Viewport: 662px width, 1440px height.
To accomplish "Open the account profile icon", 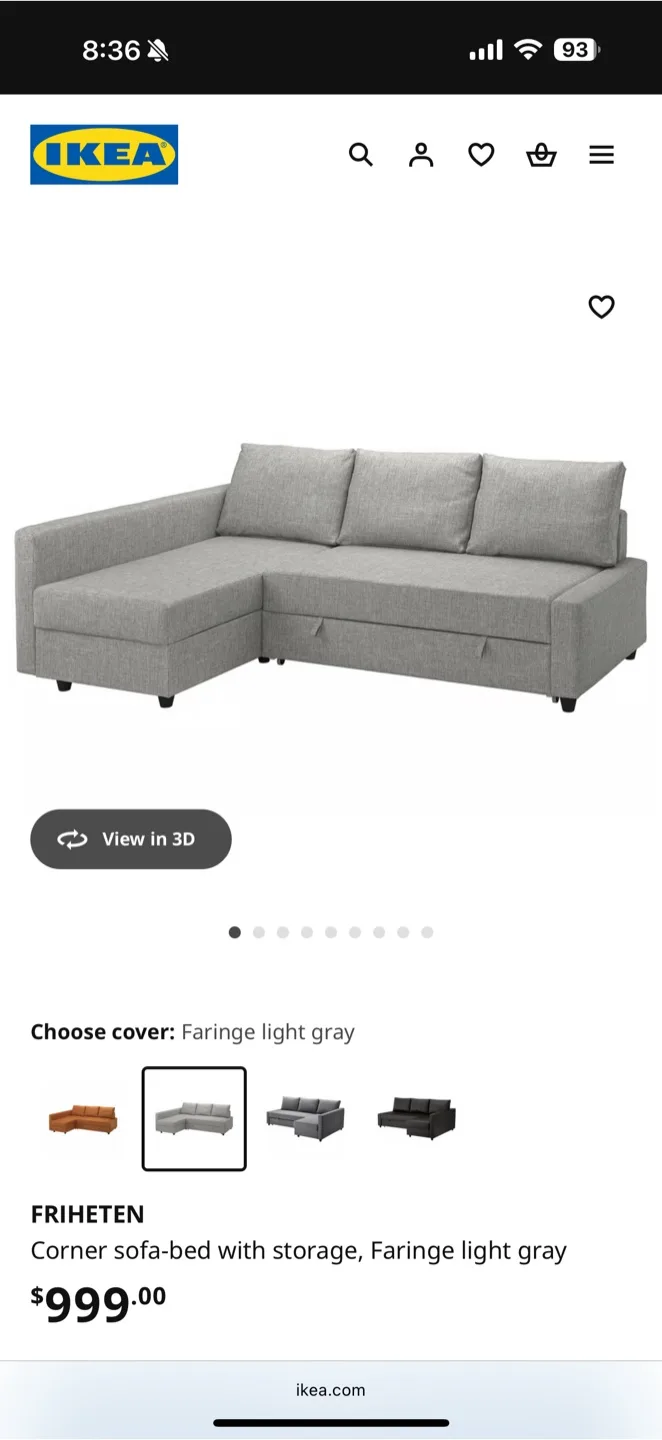I will pos(421,155).
